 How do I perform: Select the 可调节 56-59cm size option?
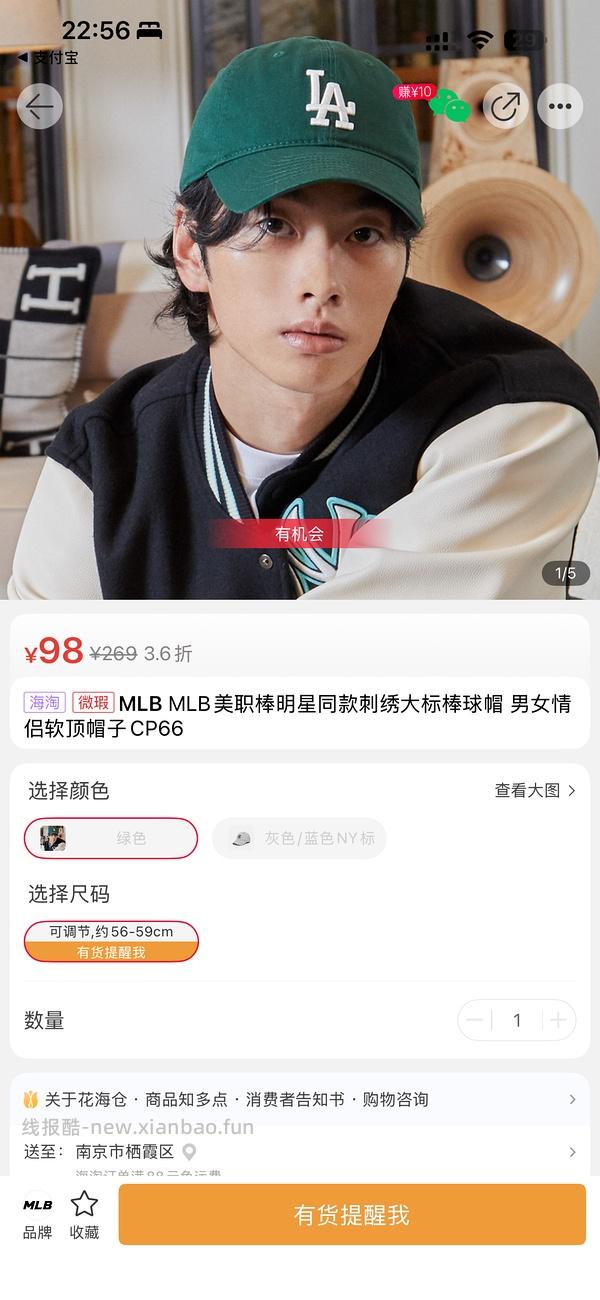111,941
